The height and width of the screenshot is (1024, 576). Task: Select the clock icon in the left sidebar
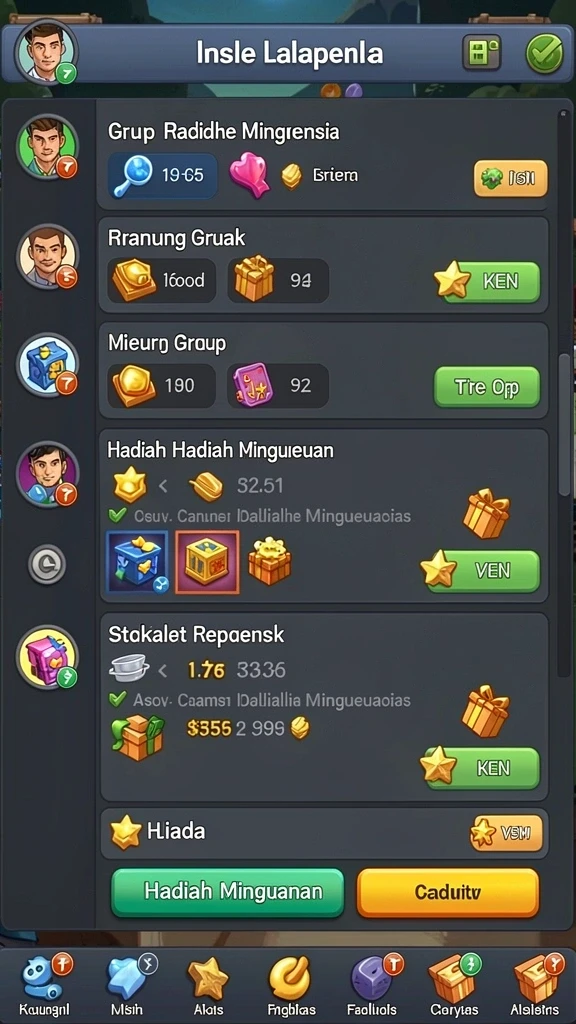47,564
